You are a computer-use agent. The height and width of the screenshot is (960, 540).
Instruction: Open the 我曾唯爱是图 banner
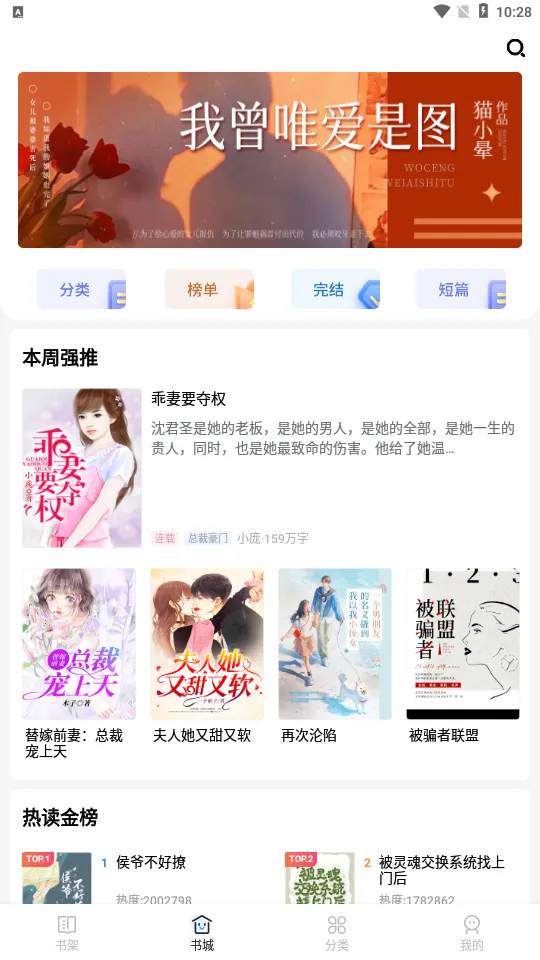(x=270, y=160)
